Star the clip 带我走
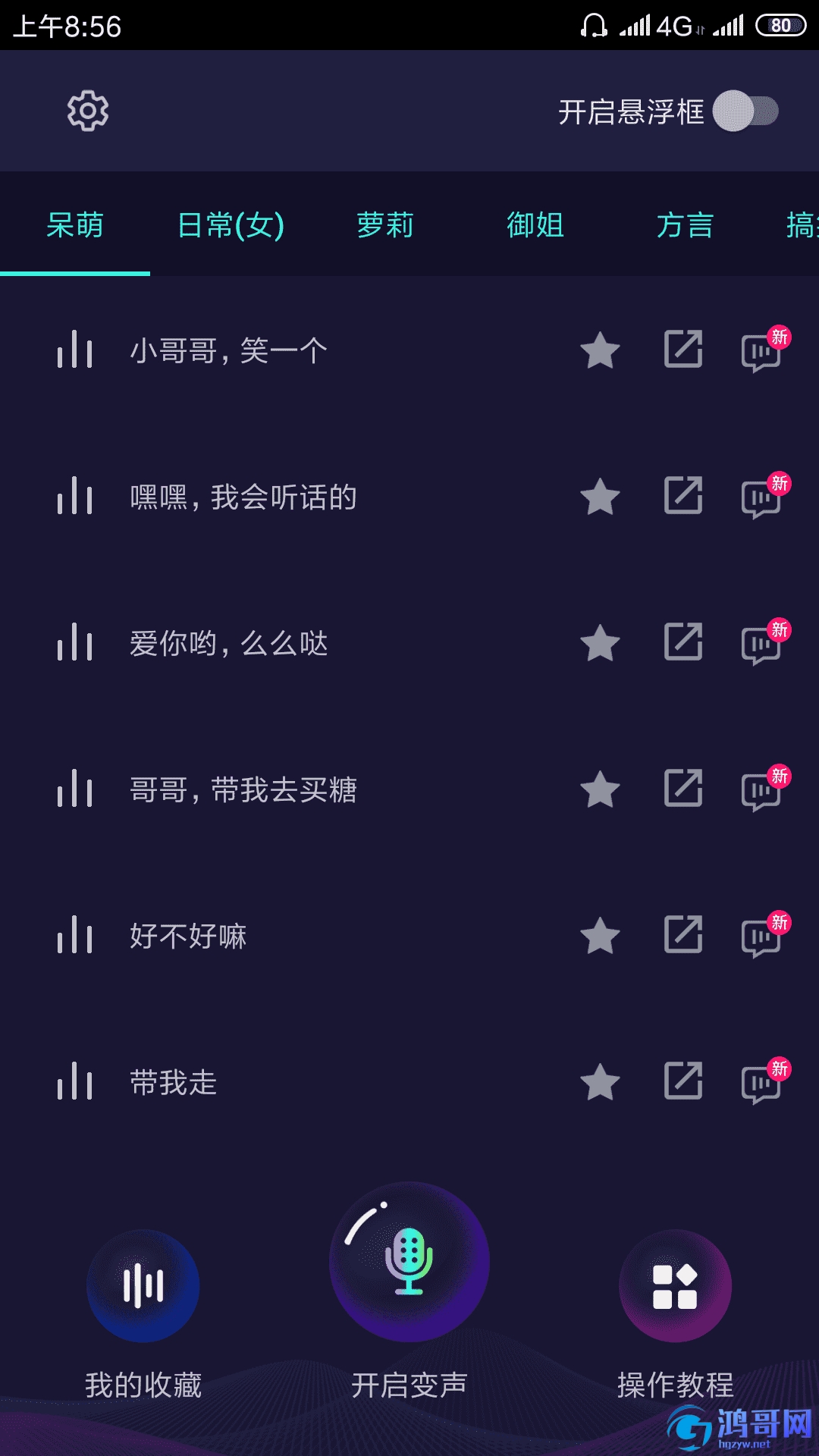This screenshot has width=819, height=1456. [x=600, y=1083]
